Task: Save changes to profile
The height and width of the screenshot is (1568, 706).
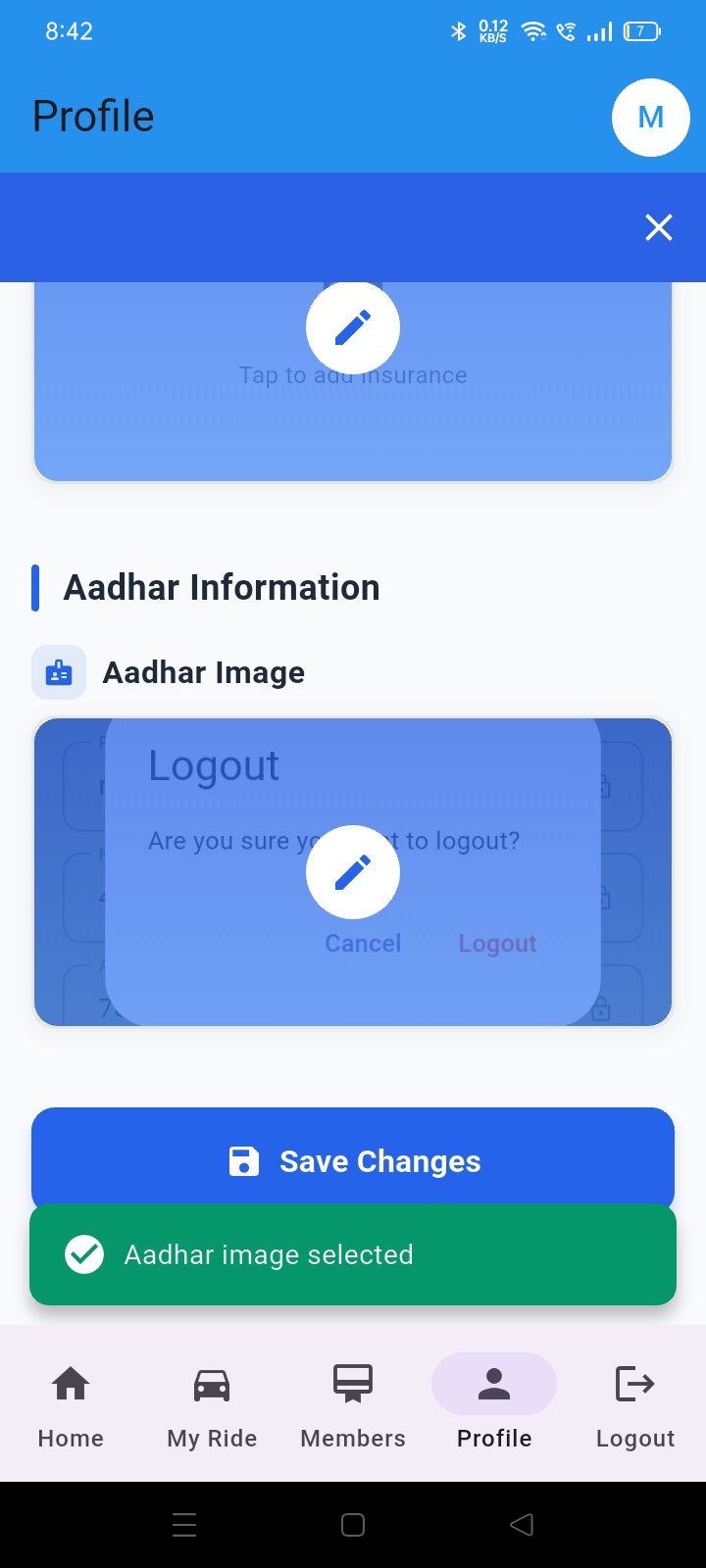Action: click(x=353, y=1160)
